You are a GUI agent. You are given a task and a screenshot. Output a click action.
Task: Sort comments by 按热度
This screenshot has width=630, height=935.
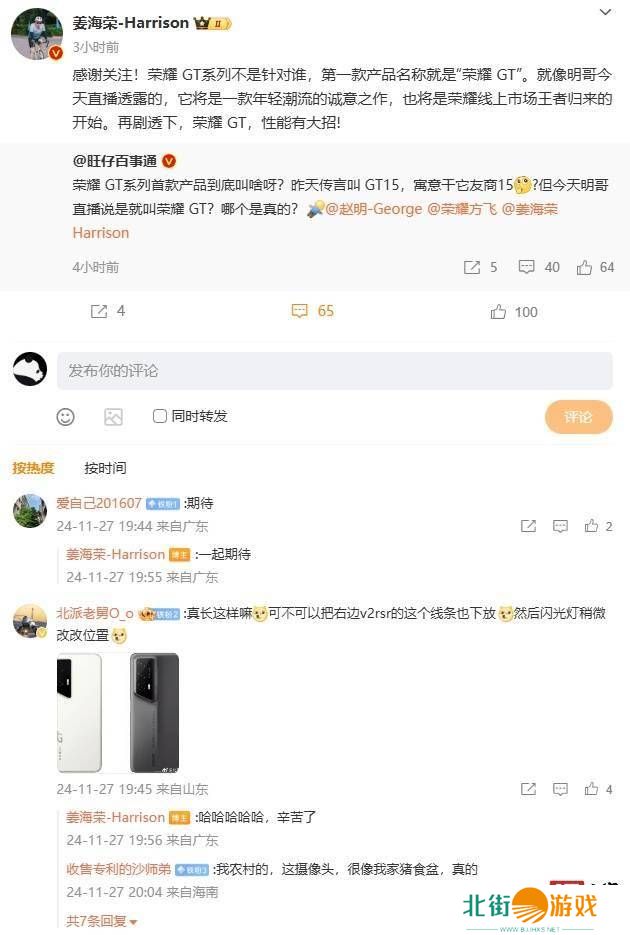[x=33, y=468]
